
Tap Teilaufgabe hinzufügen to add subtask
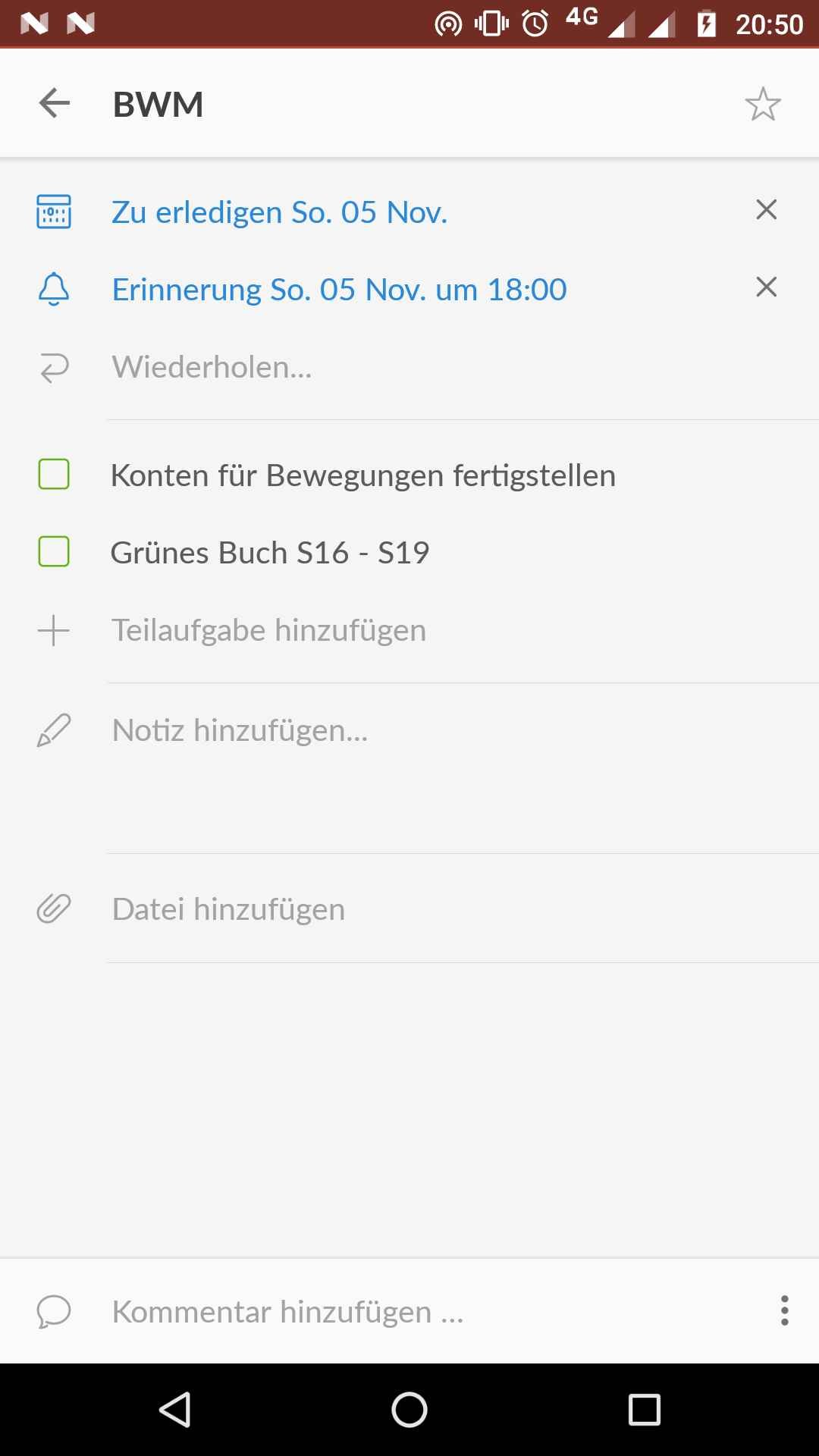(x=269, y=630)
